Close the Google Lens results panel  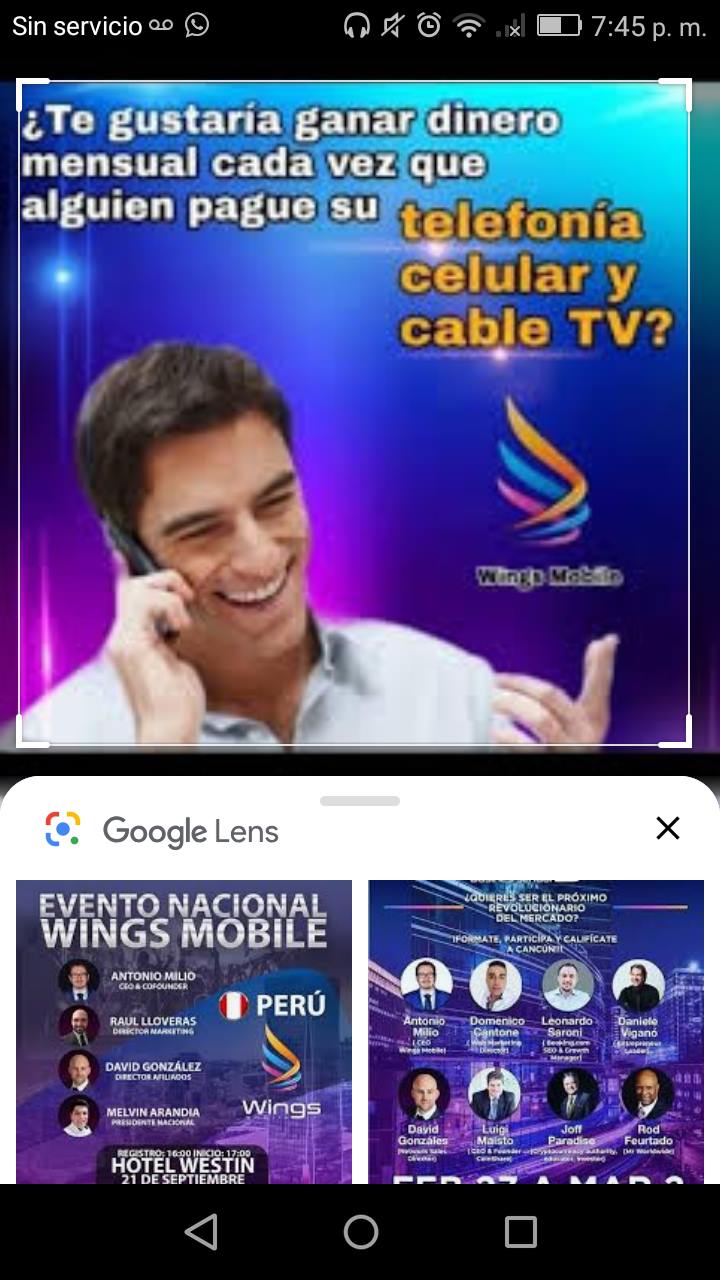667,828
